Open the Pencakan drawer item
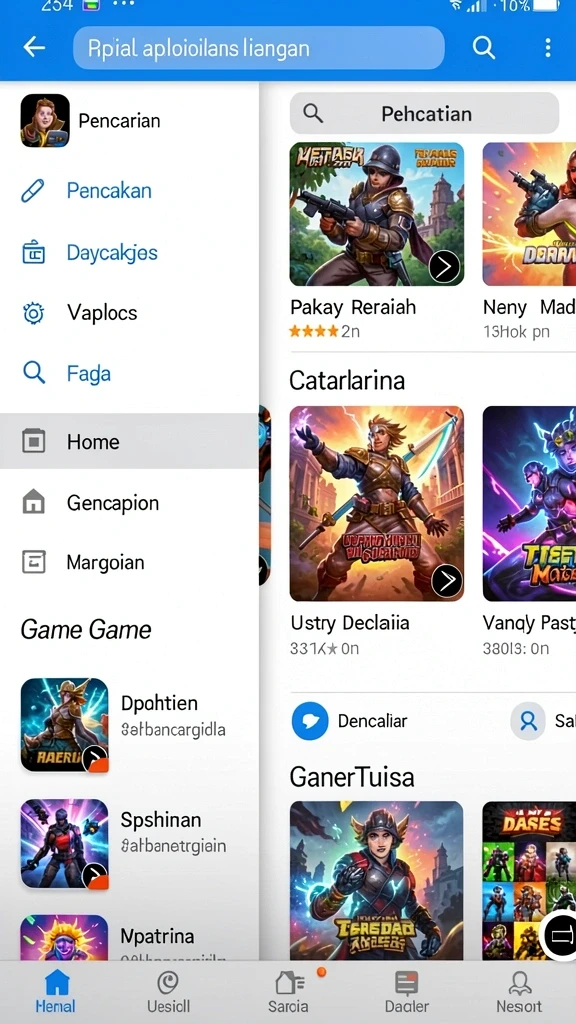Image resolution: width=576 pixels, height=1024 pixels. 129,191
